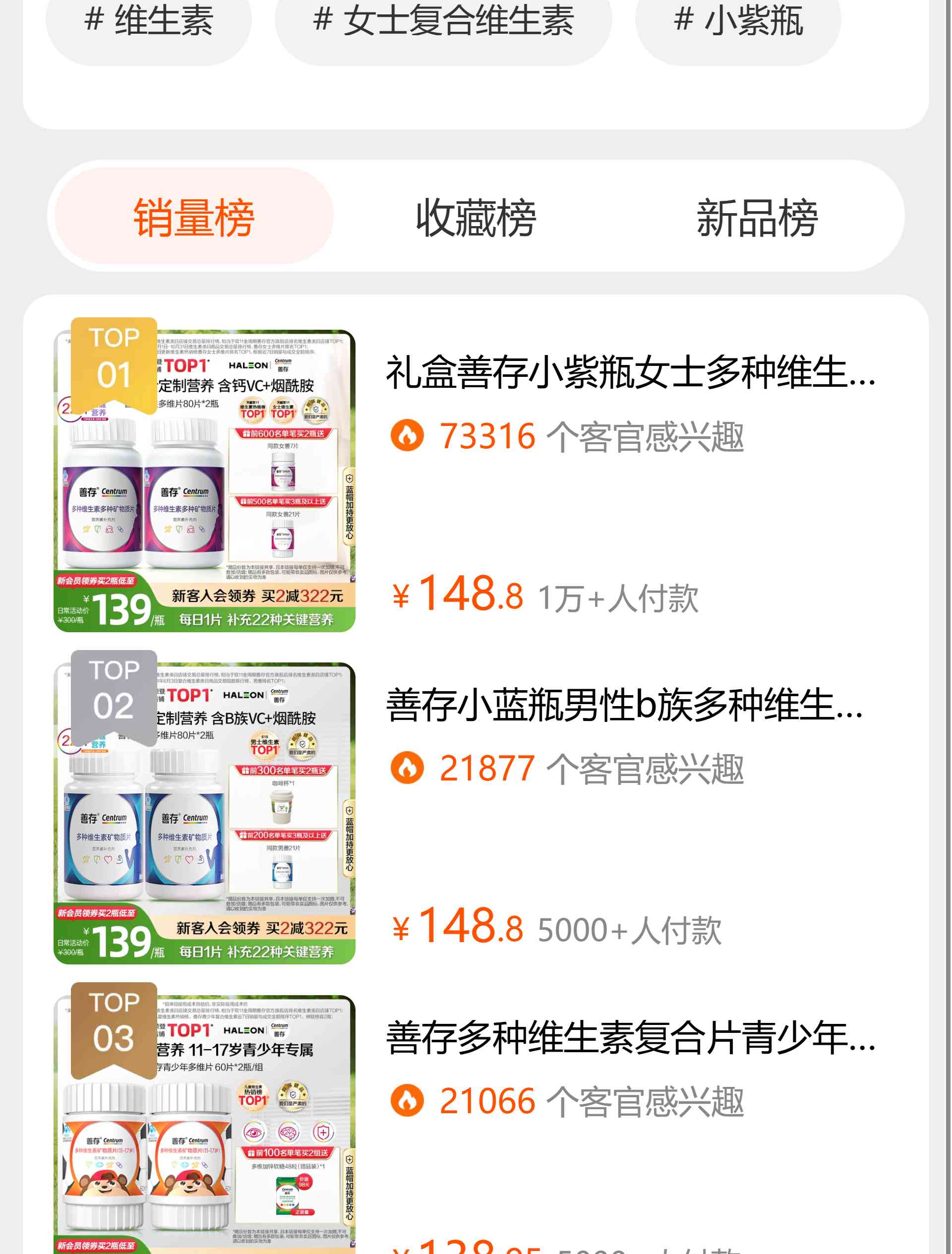Viewport: 952px width, 1254px height.
Task: Choose the # 小紫瓶 tag
Action: click(738, 23)
